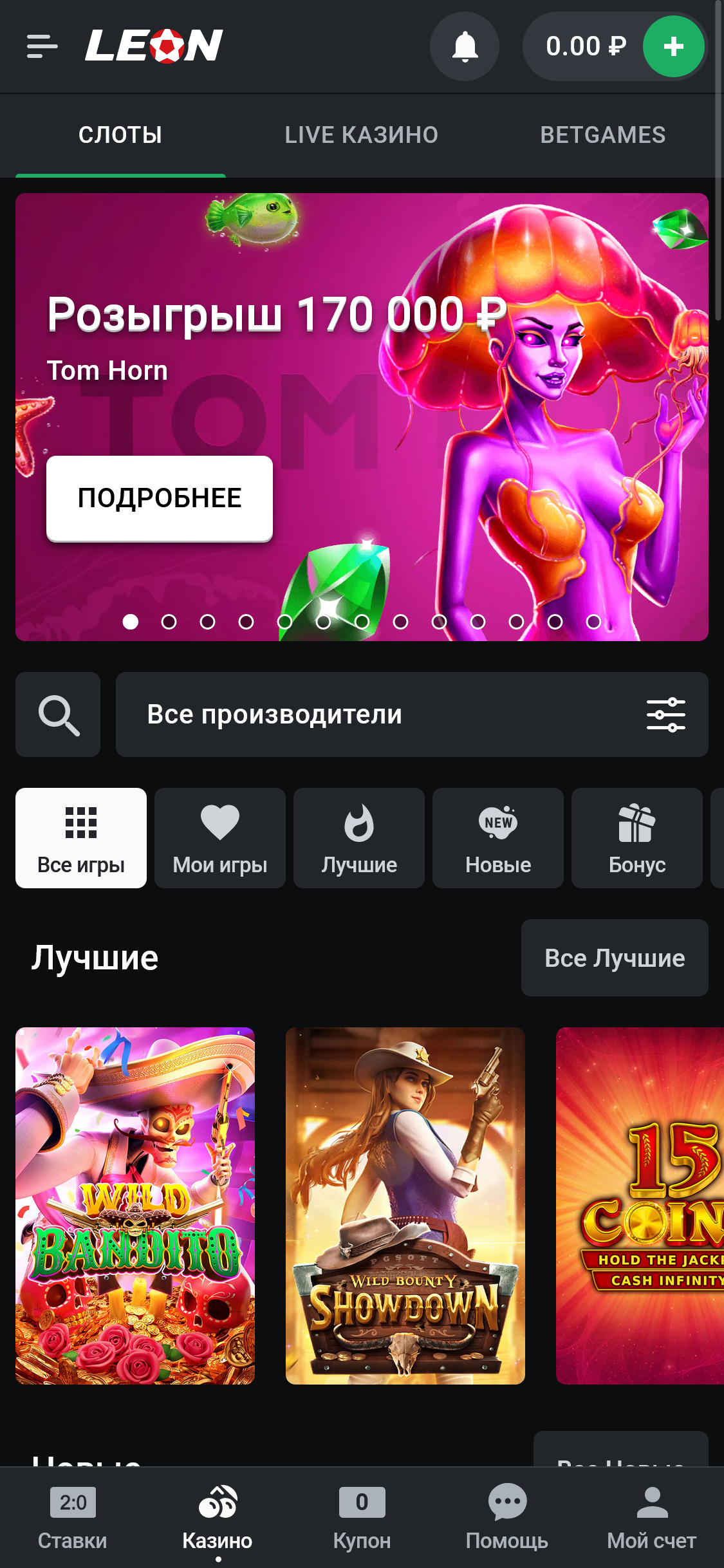Launch Wild Bounty Showdown slot
The image size is (724, 1568).
(x=405, y=1206)
